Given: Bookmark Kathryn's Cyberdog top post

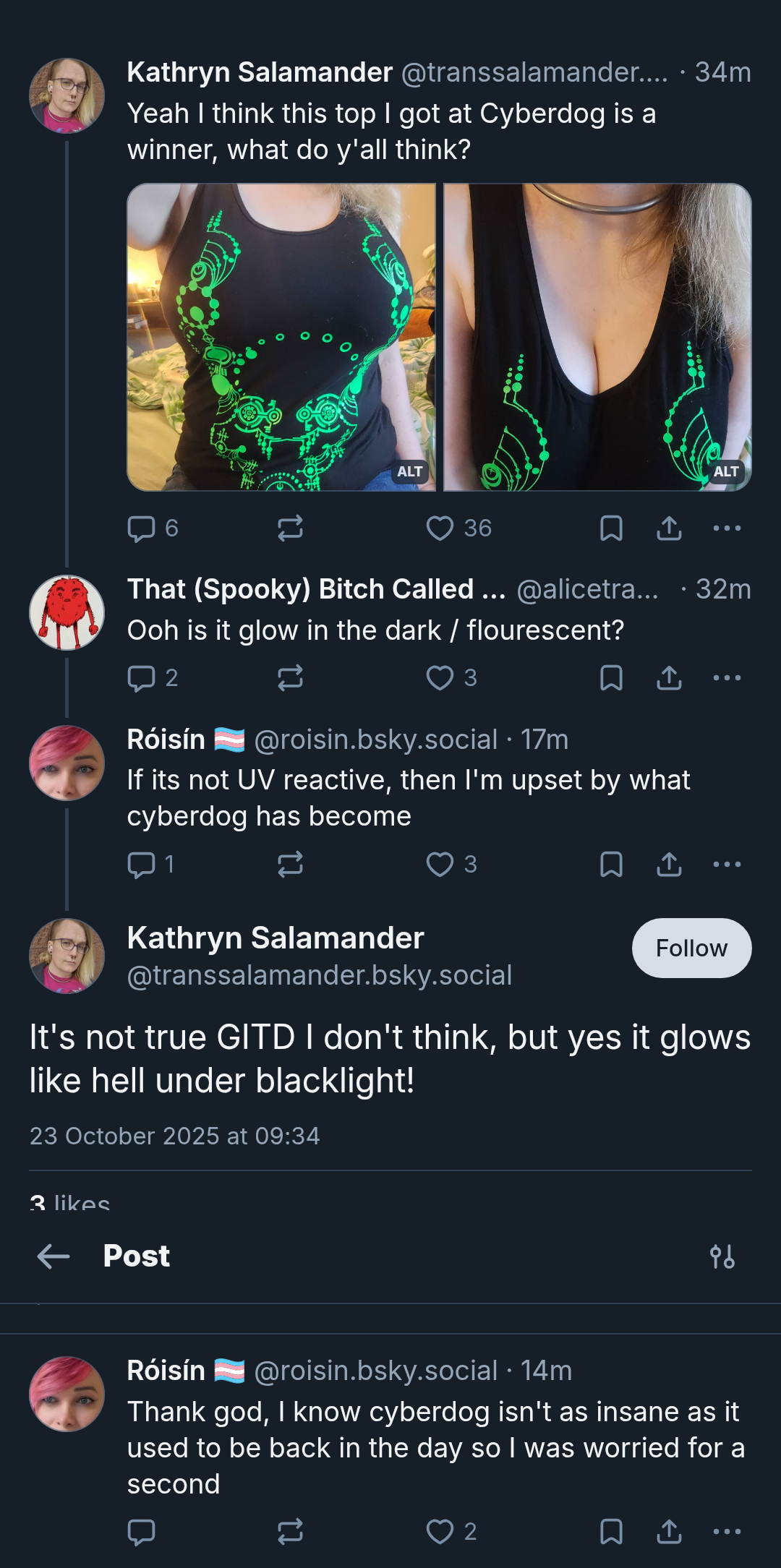Looking at the screenshot, I should [611, 528].
